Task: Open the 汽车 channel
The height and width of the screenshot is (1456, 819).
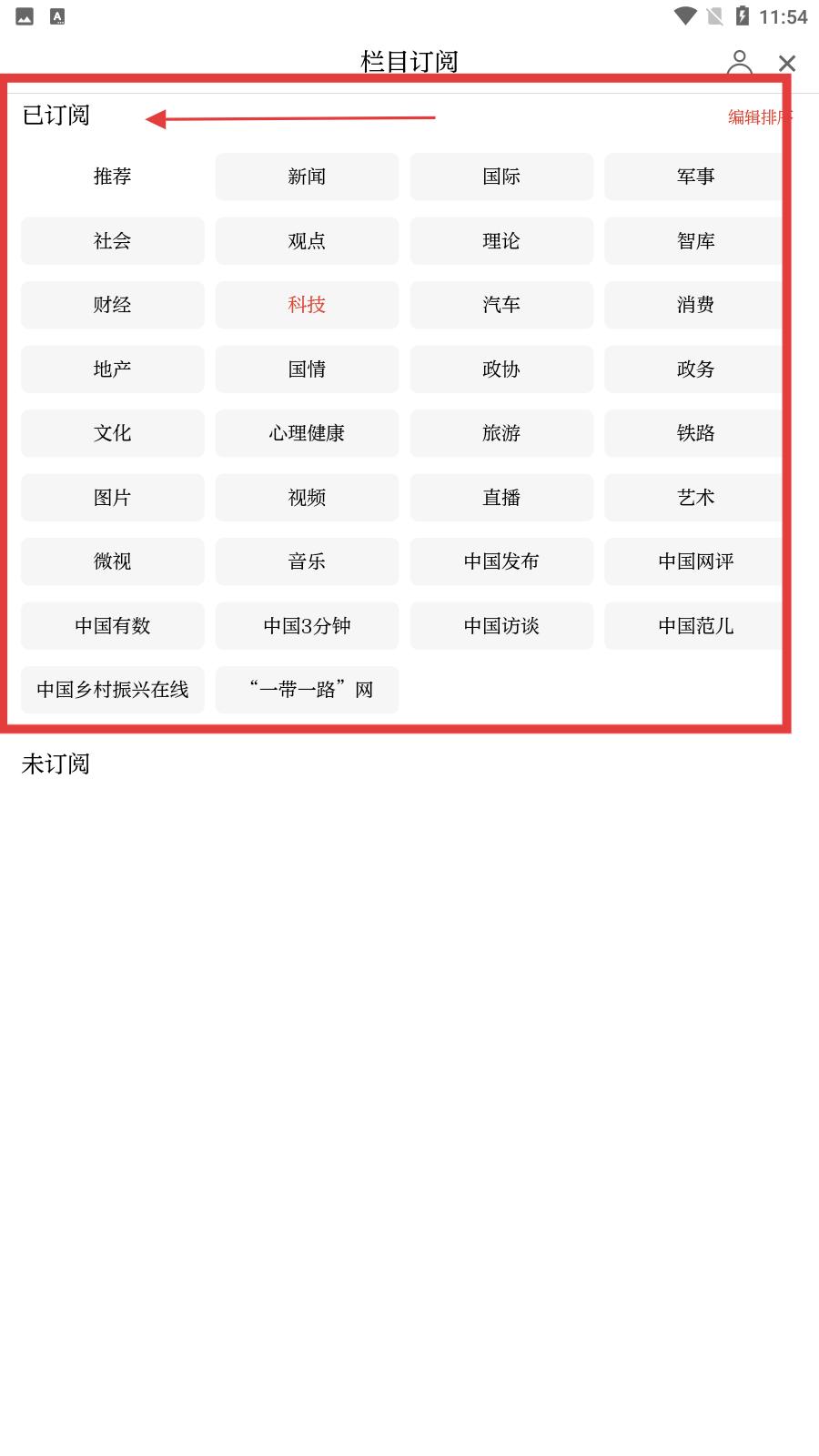Action: tap(501, 305)
